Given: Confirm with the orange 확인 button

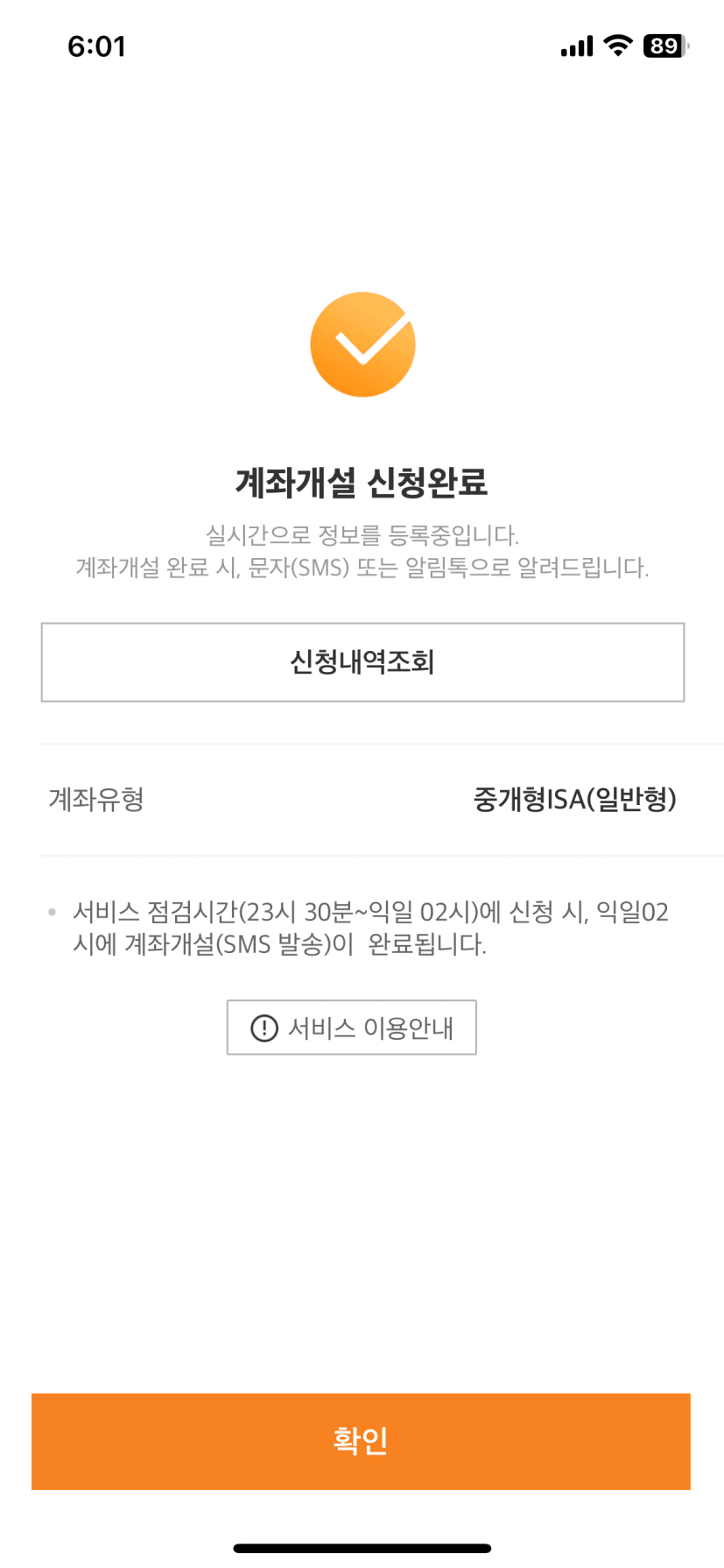Looking at the screenshot, I should click(361, 1441).
